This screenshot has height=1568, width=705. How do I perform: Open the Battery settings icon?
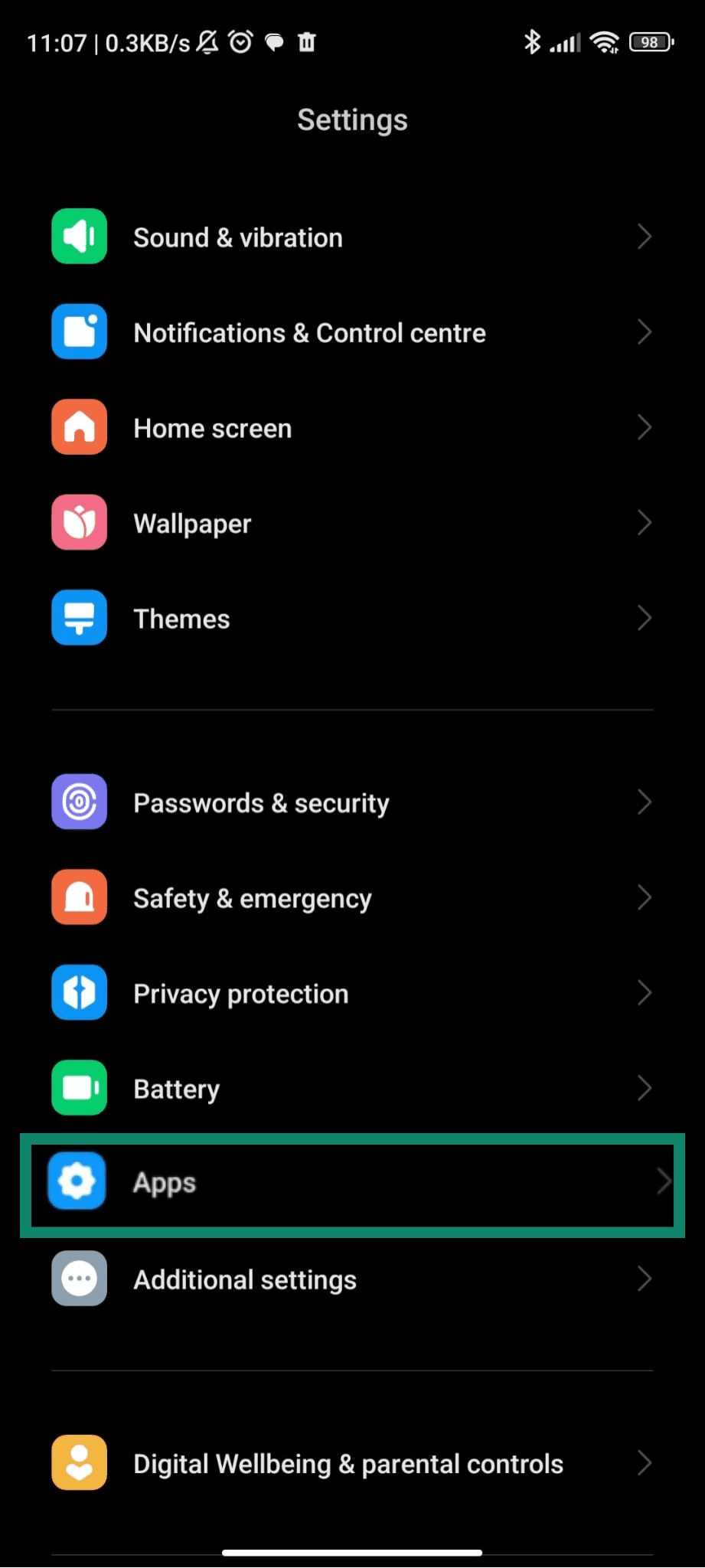point(79,1088)
